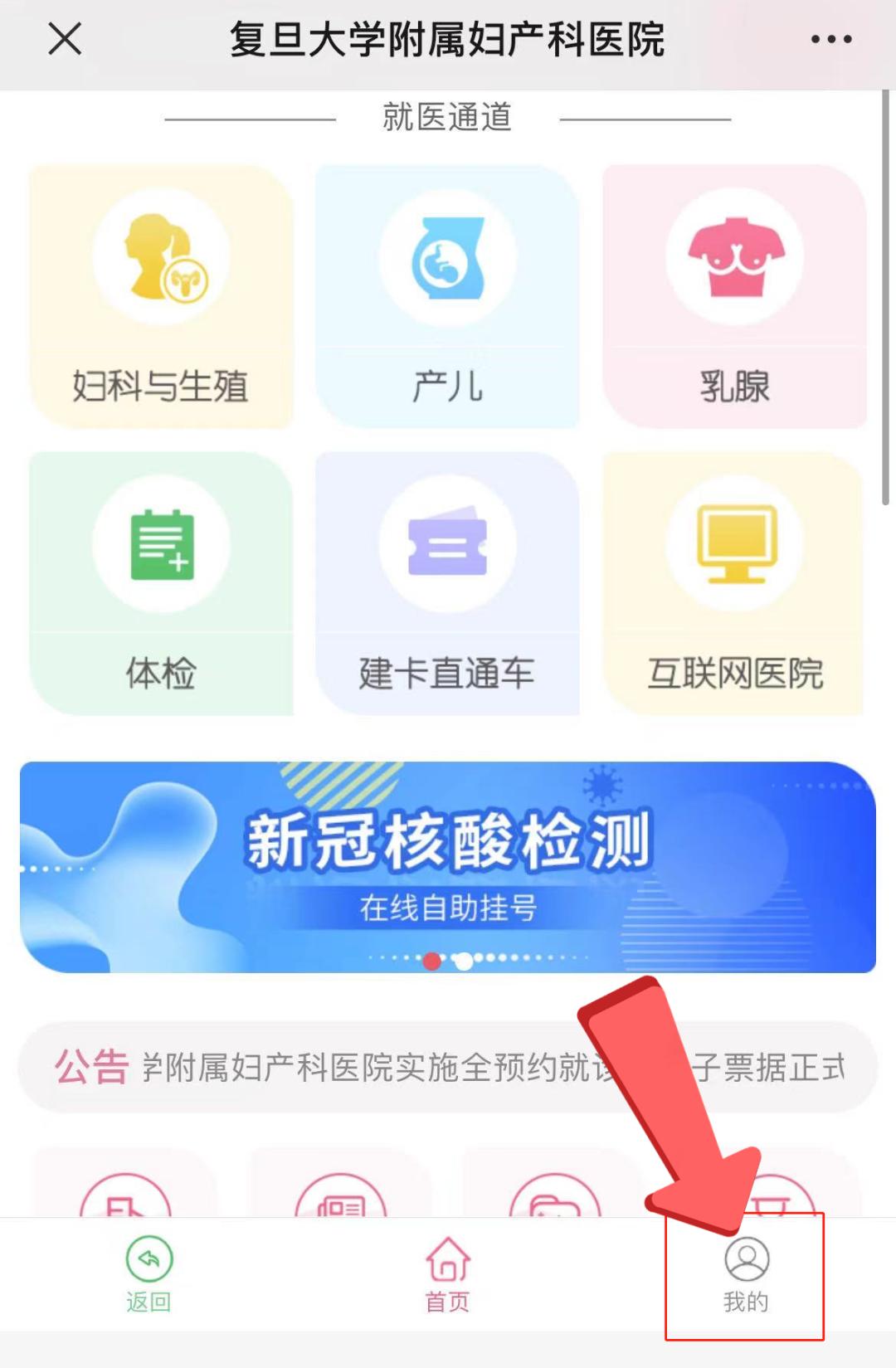
Task: Select the 产儿 channel card
Action: (447, 297)
